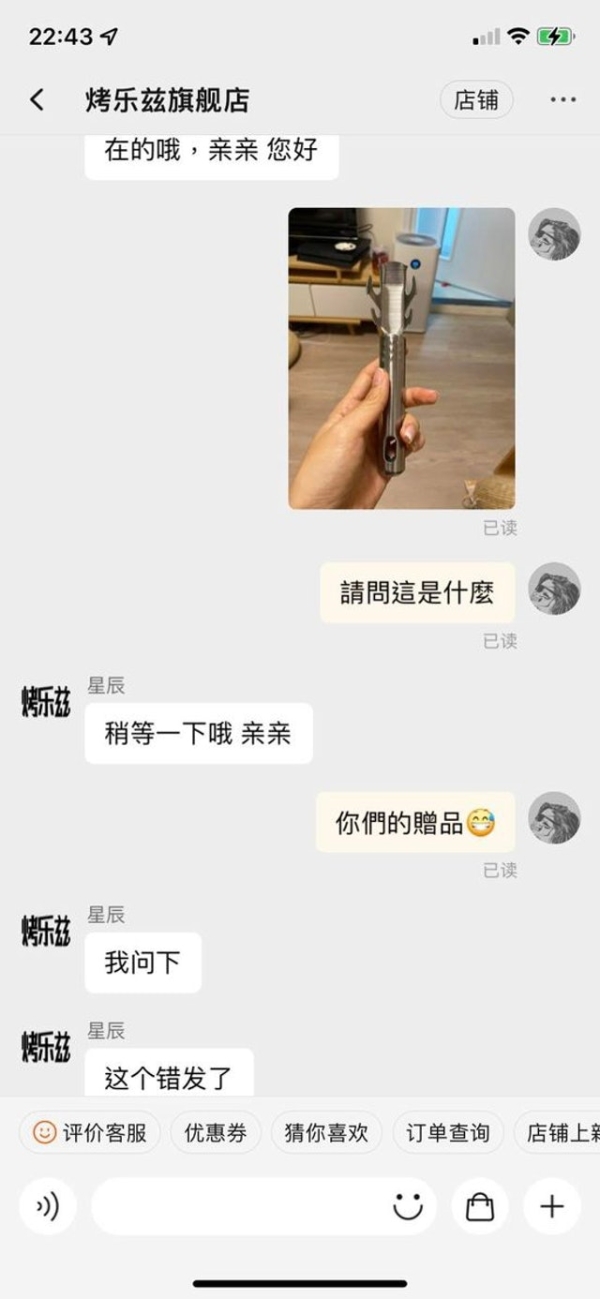Open the 烤乐兹 seller avatar by 稍等一下哦
The image size is (600, 1299).
[46, 703]
